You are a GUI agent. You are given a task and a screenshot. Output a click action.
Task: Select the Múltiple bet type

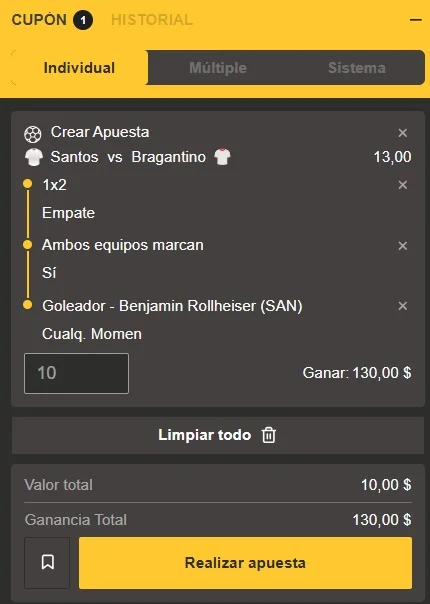click(218, 68)
